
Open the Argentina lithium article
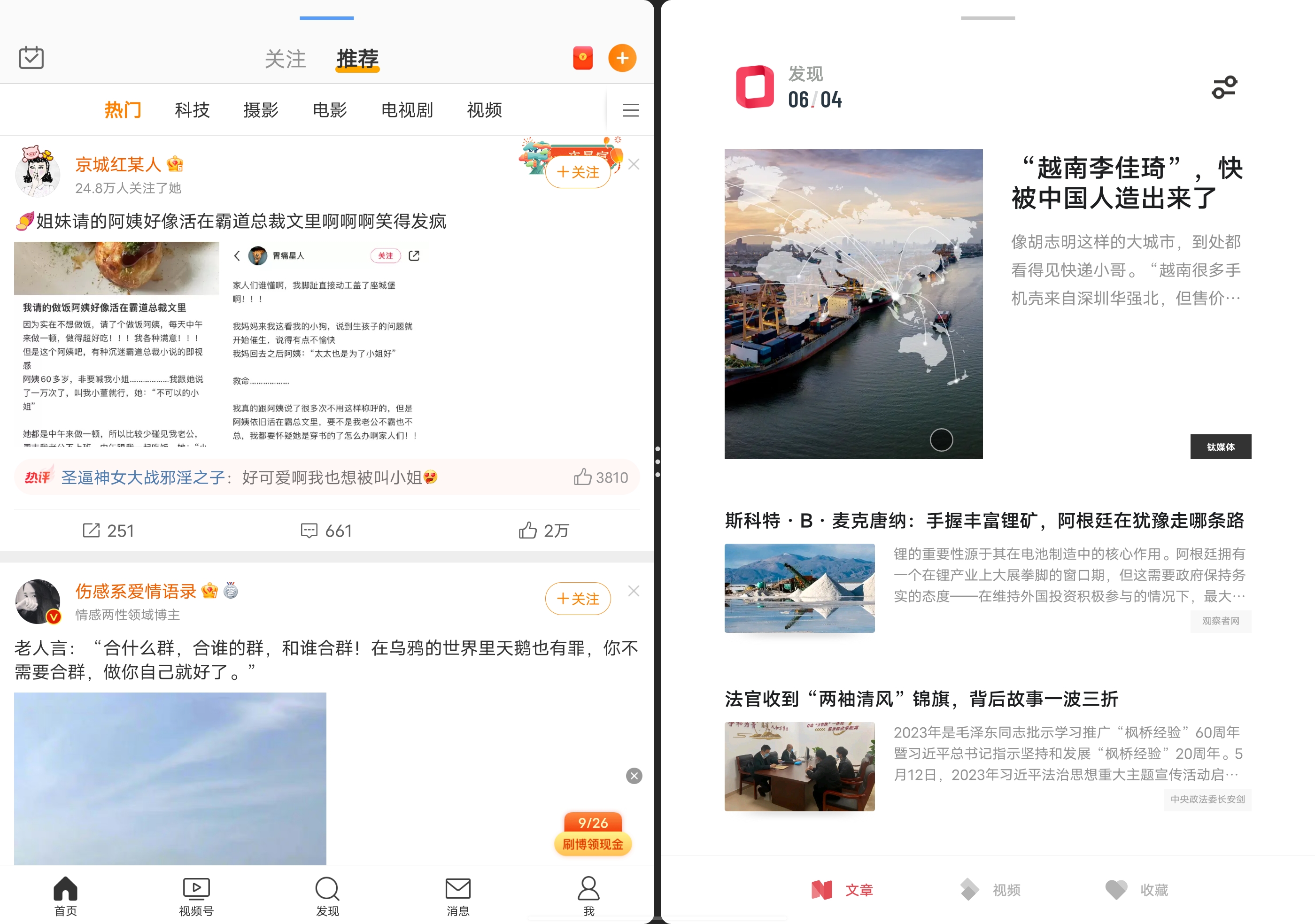984,520
